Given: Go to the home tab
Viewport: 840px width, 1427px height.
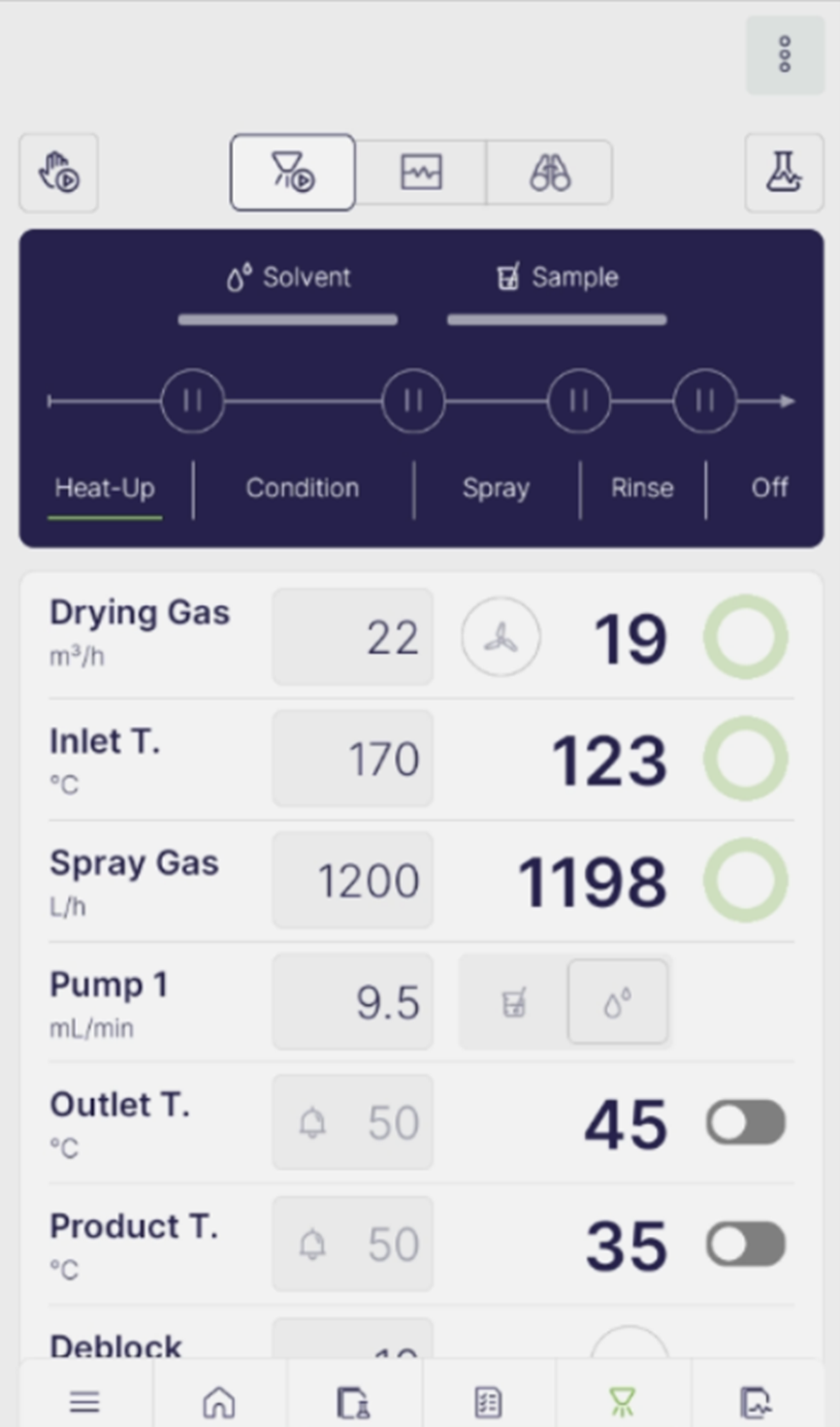Looking at the screenshot, I should click(219, 1401).
